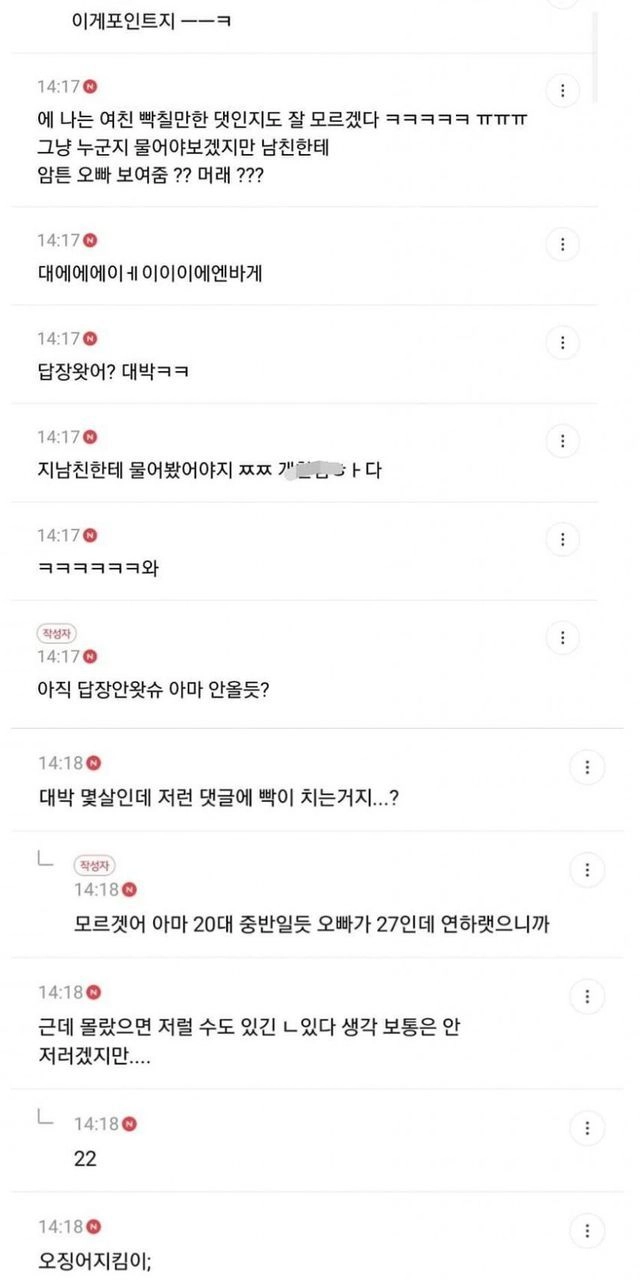The image size is (640, 1280).
Task: Tap three-dot menu on the '22' reply
Action: tap(587, 1128)
